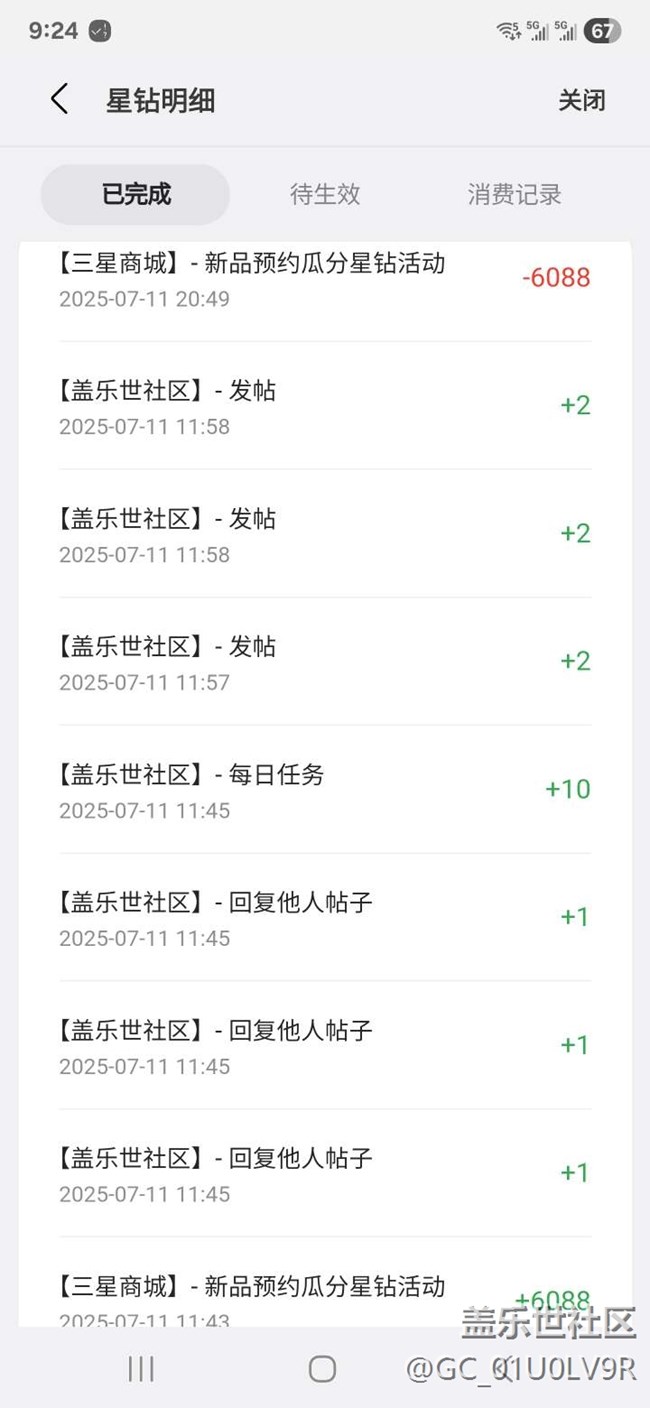Tap 关闭 to close the page
The height and width of the screenshot is (1408, 650).
point(581,100)
